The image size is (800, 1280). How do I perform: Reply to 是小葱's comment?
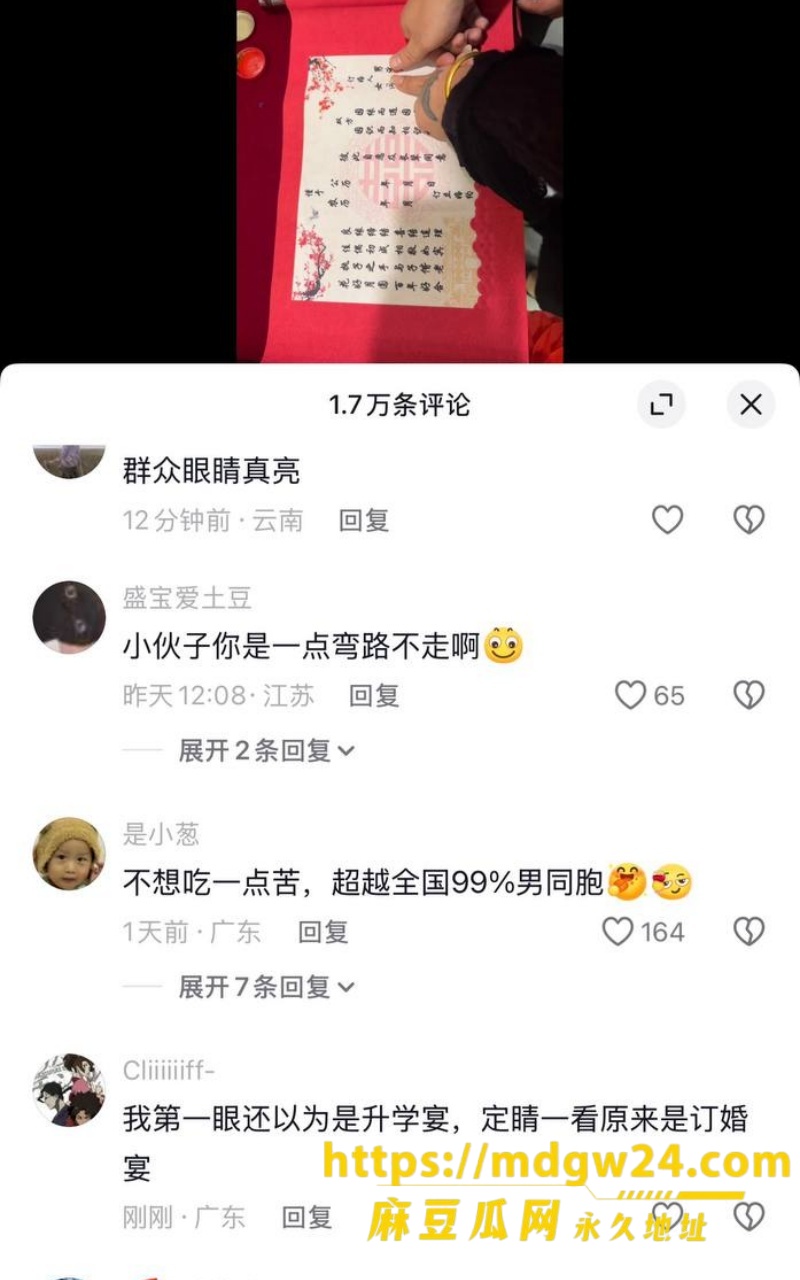click(323, 932)
